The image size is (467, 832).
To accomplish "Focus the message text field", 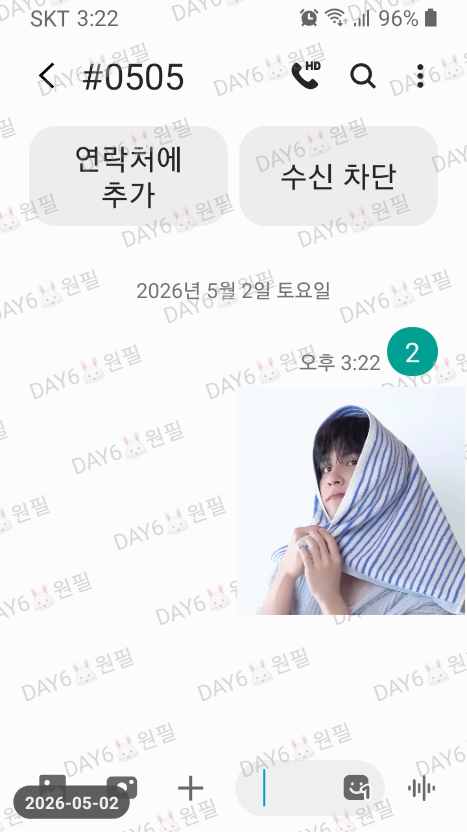I will [x=297, y=788].
